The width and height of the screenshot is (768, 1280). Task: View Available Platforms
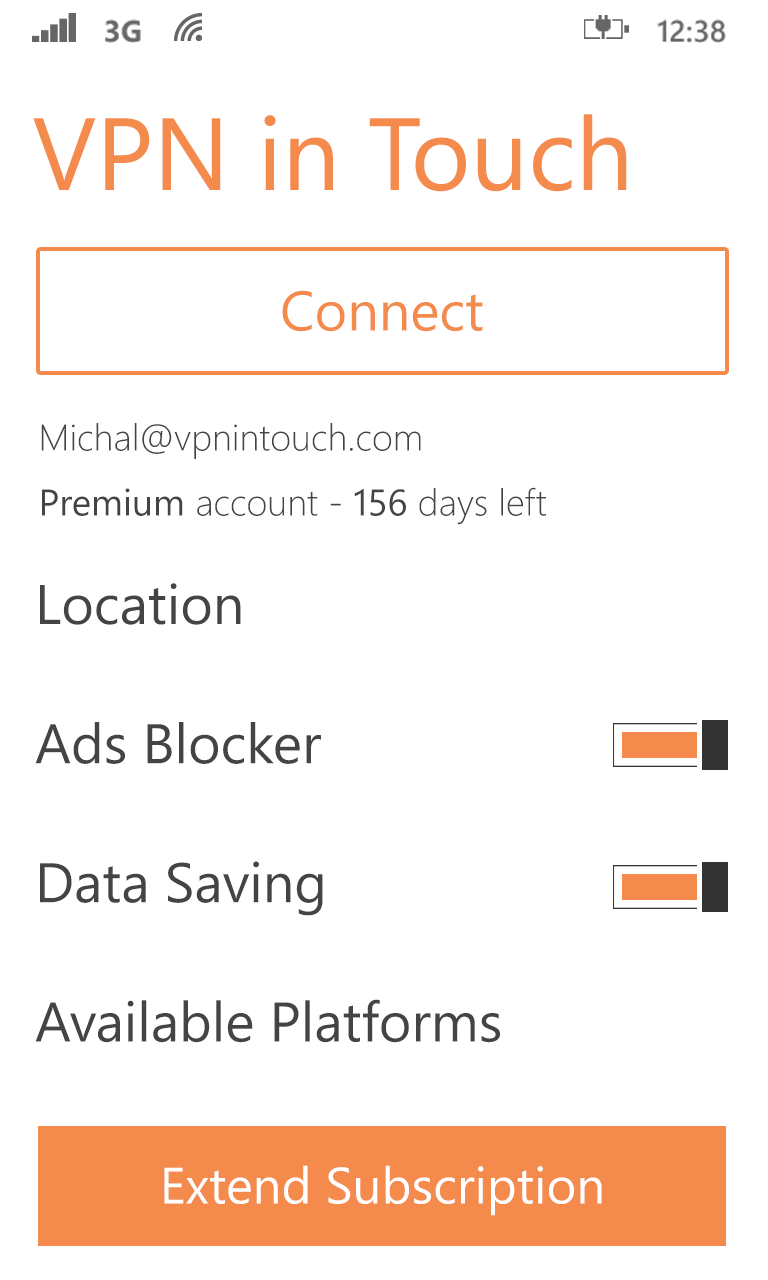[269, 1023]
